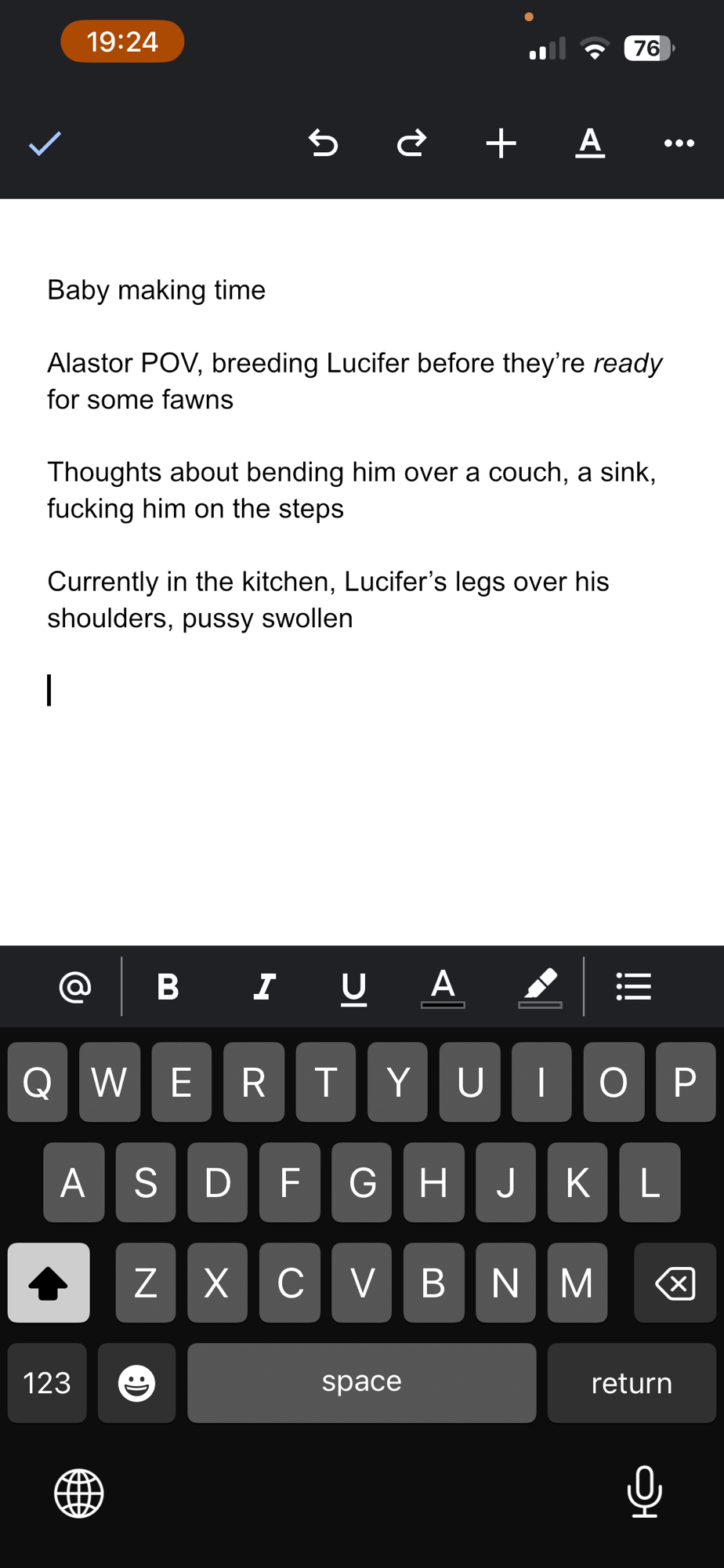Tap the @ mention button

(x=75, y=986)
